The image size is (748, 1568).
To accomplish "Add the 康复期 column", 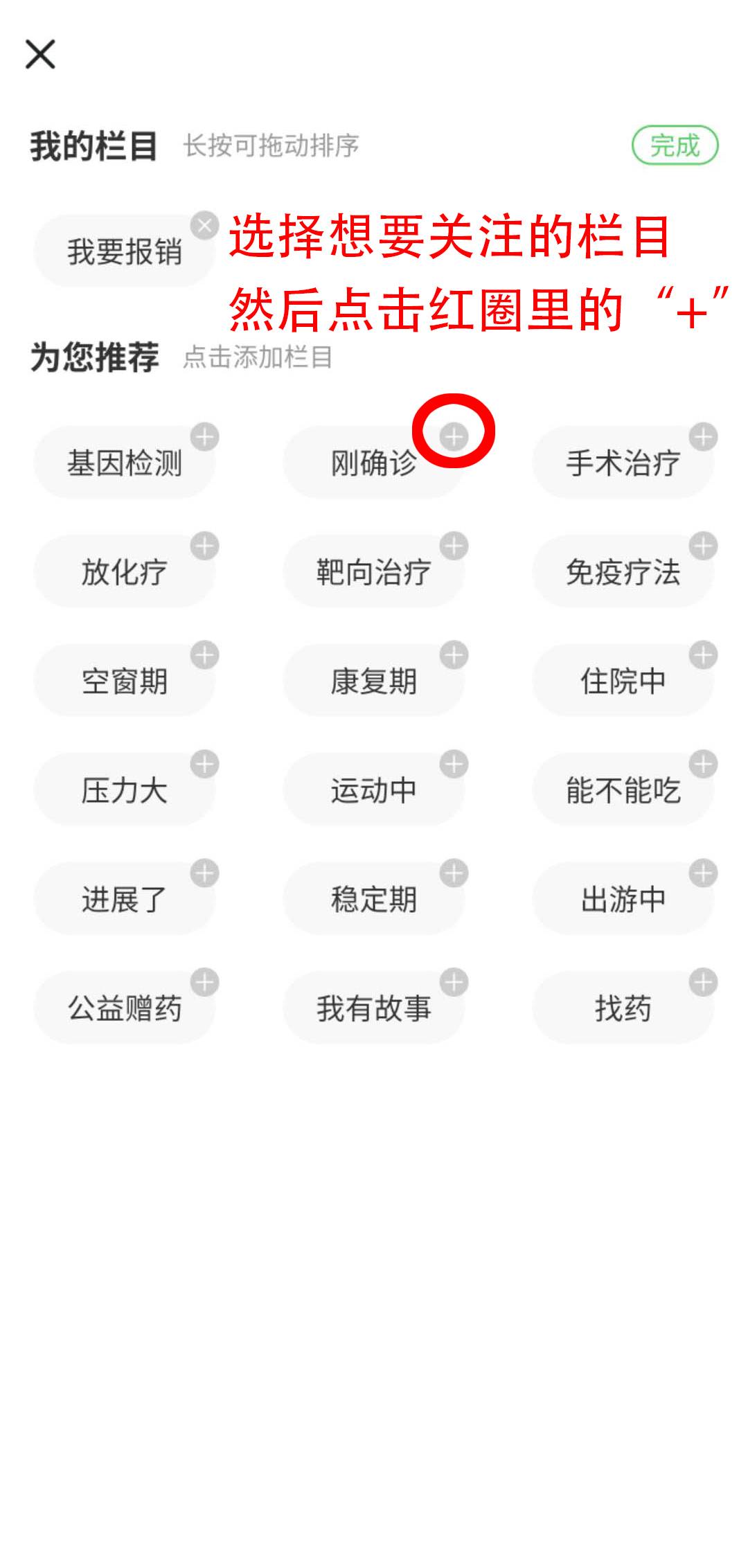I will [x=454, y=655].
